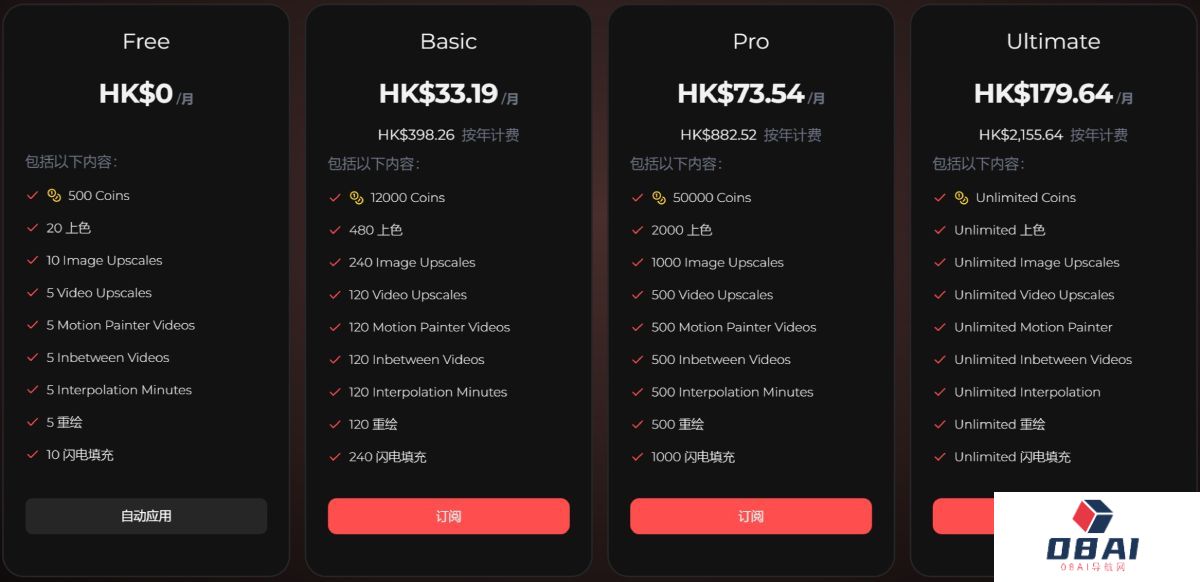Viewport: 1200px width, 582px height.
Task: Subscribe to the Pro plan
Action: (x=750, y=516)
